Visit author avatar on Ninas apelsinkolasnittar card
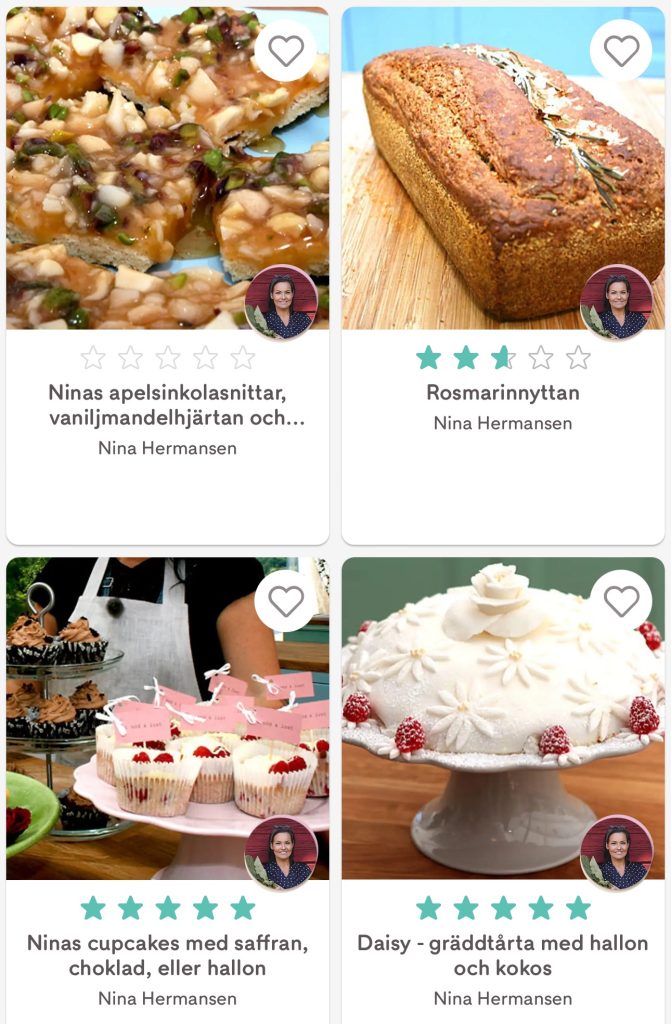This screenshot has height=1024, width=671. point(281,302)
